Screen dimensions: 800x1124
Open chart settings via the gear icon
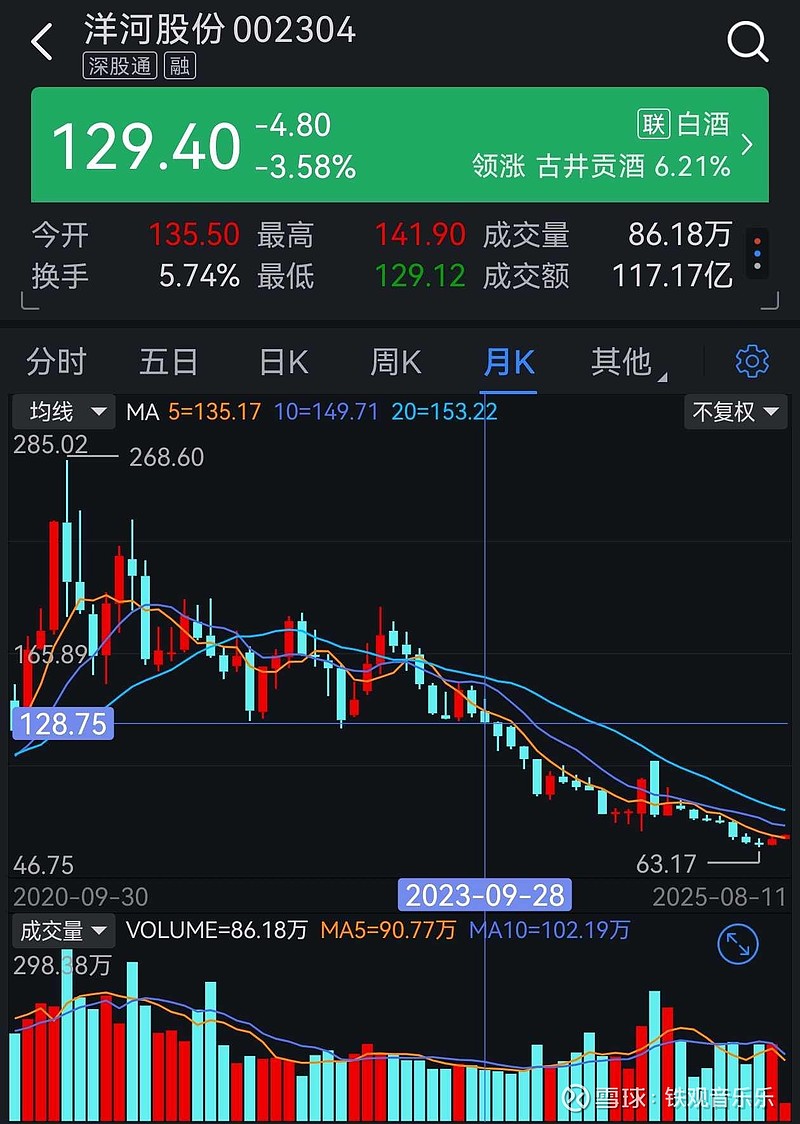click(751, 362)
